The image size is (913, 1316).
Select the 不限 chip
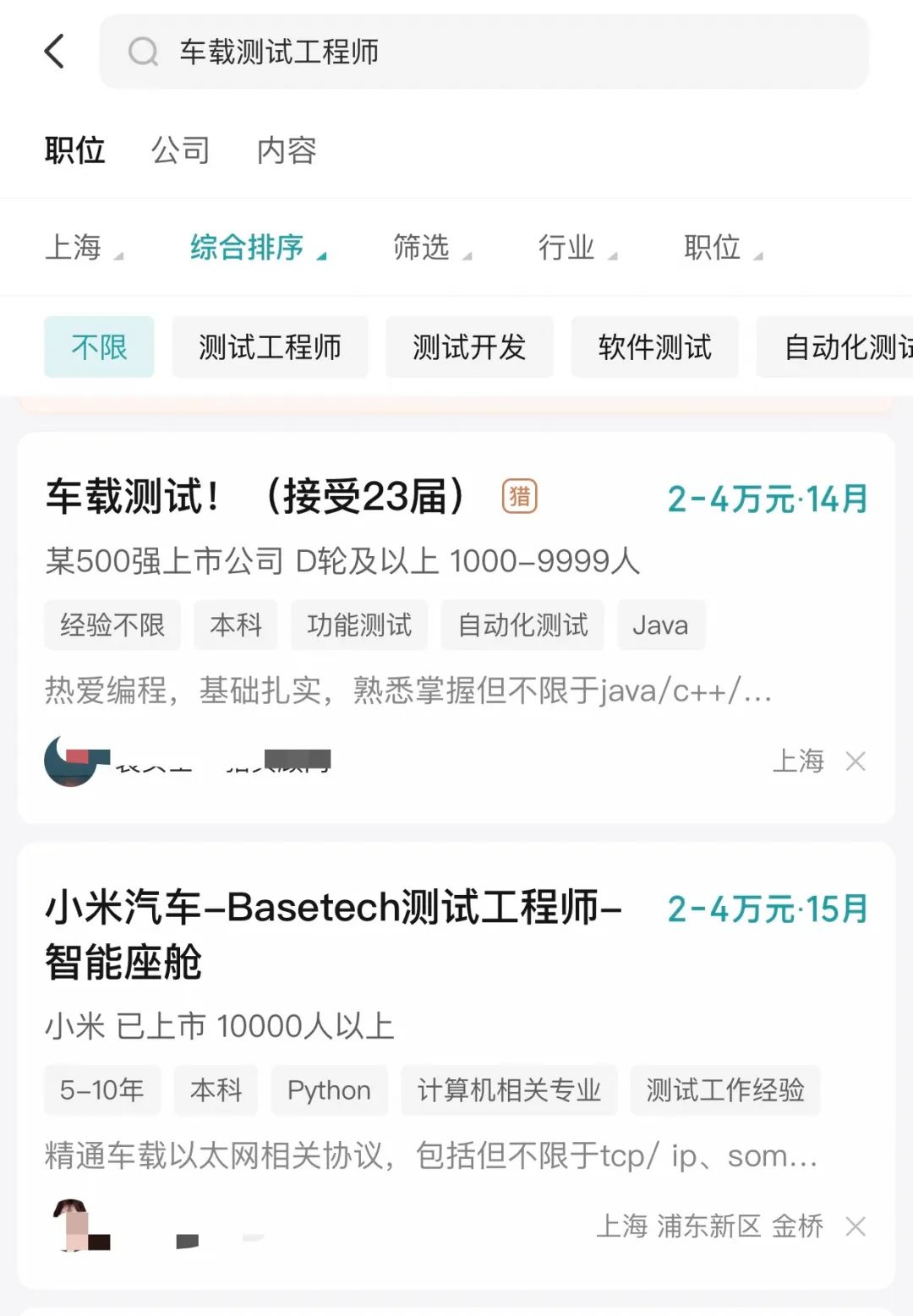[99, 347]
